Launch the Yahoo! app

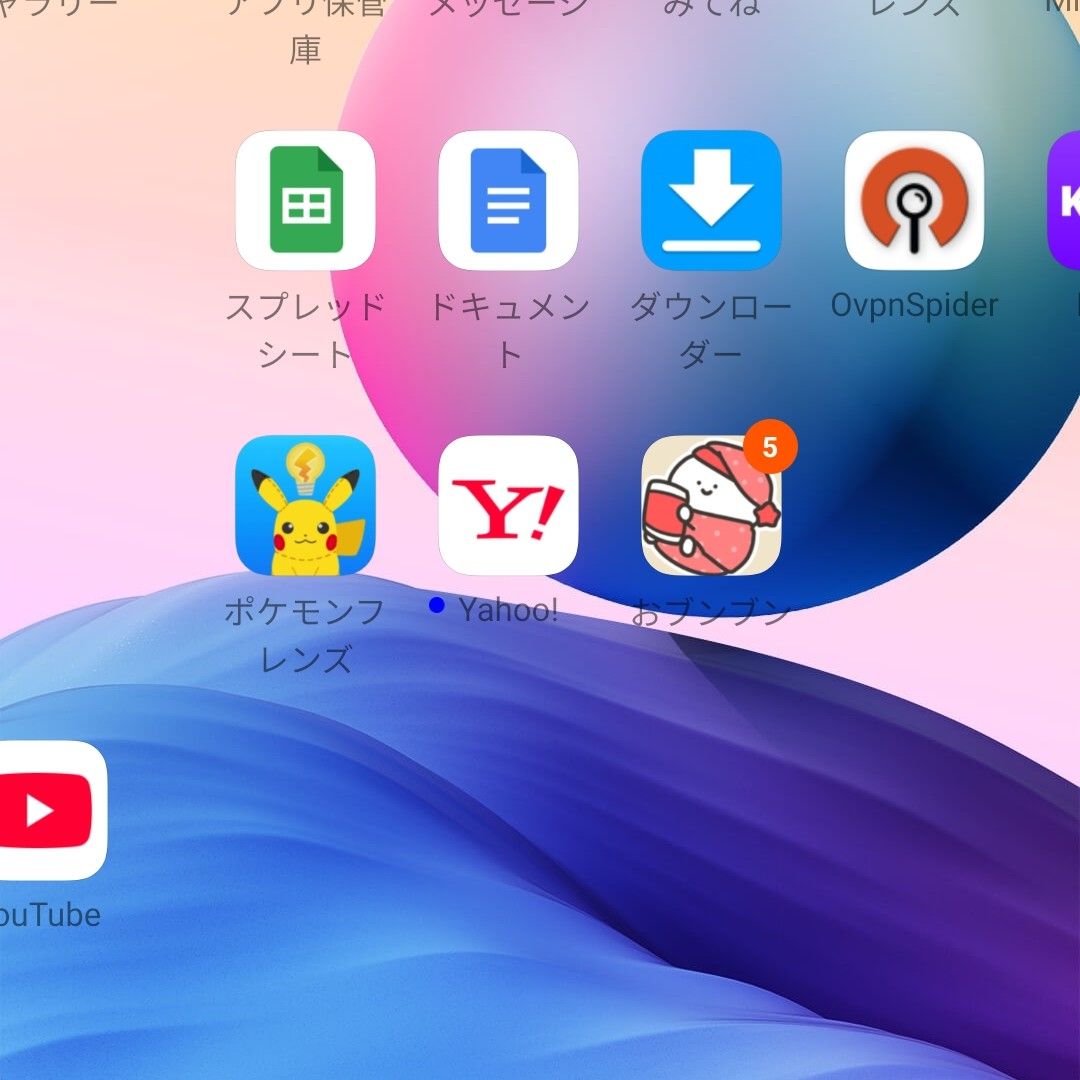(x=508, y=505)
